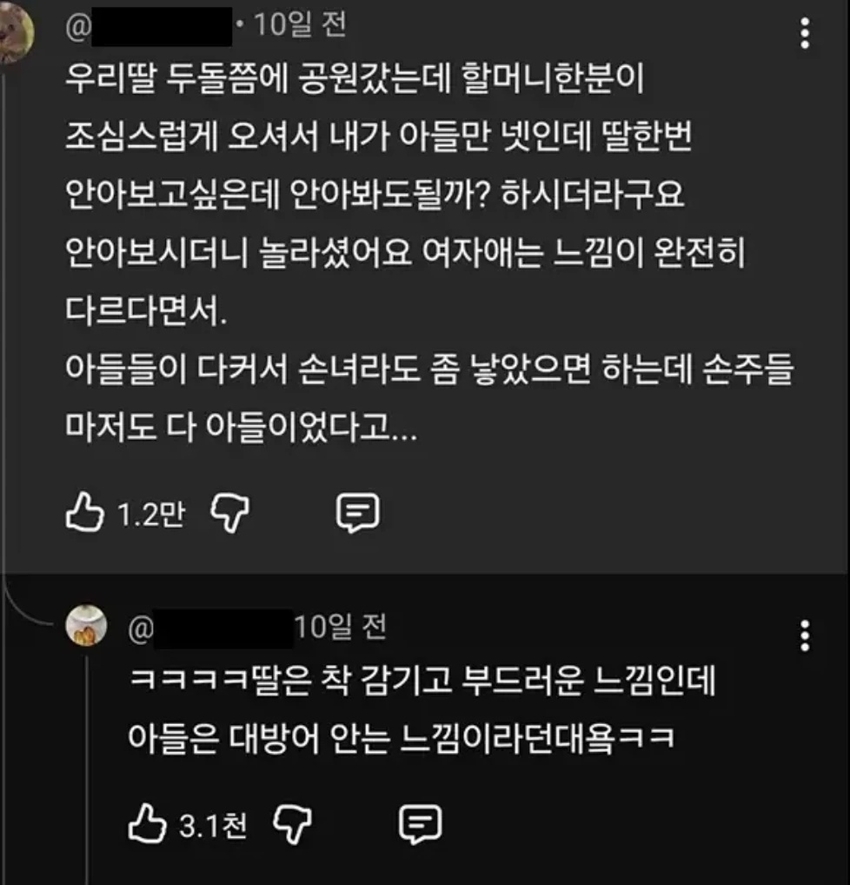Dislike the comment with 1.2만 likes

click(x=229, y=513)
